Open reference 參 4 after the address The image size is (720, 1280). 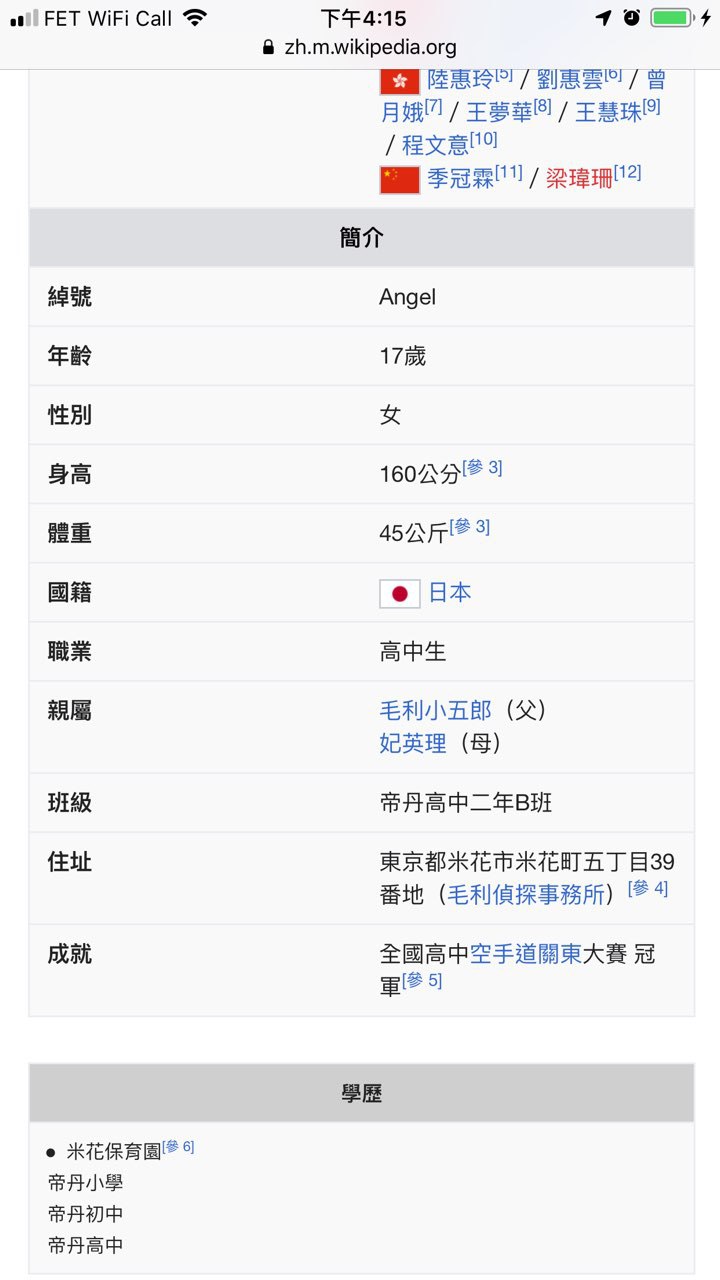[x=648, y=887]
